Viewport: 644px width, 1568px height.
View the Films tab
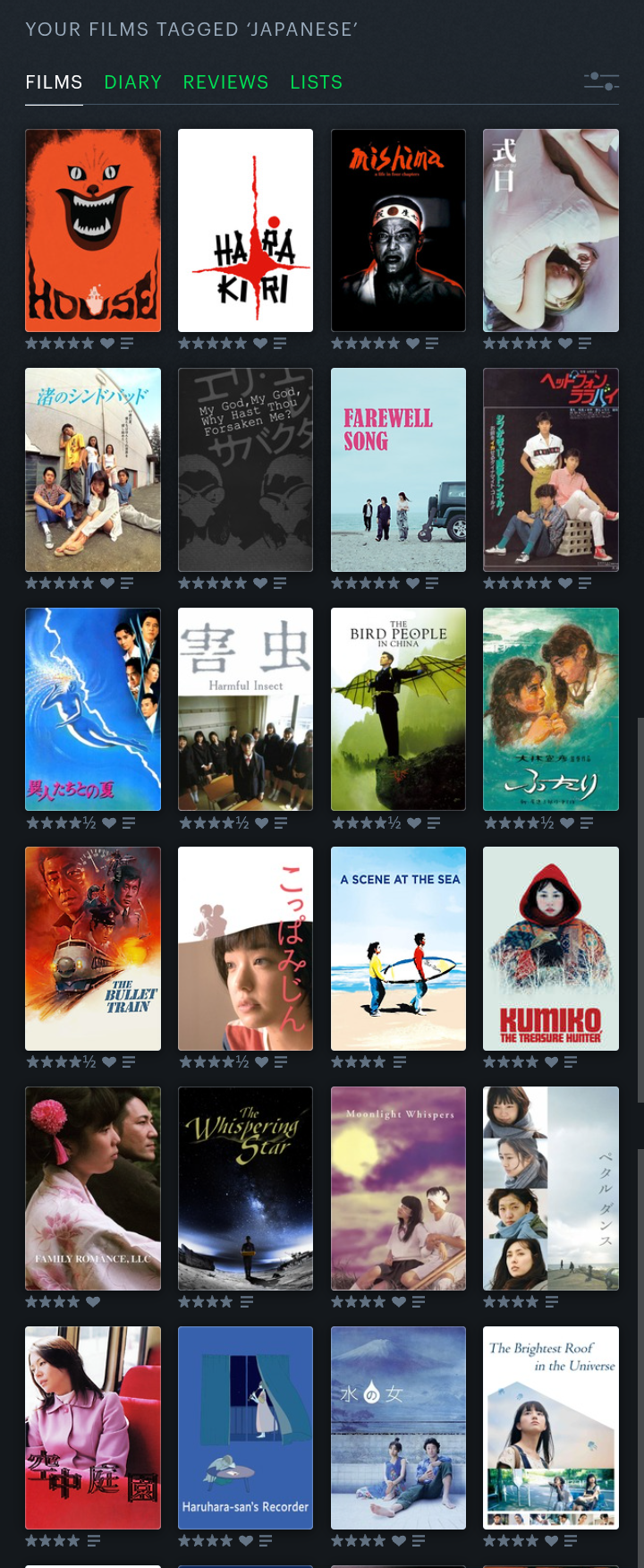(54, 82)
